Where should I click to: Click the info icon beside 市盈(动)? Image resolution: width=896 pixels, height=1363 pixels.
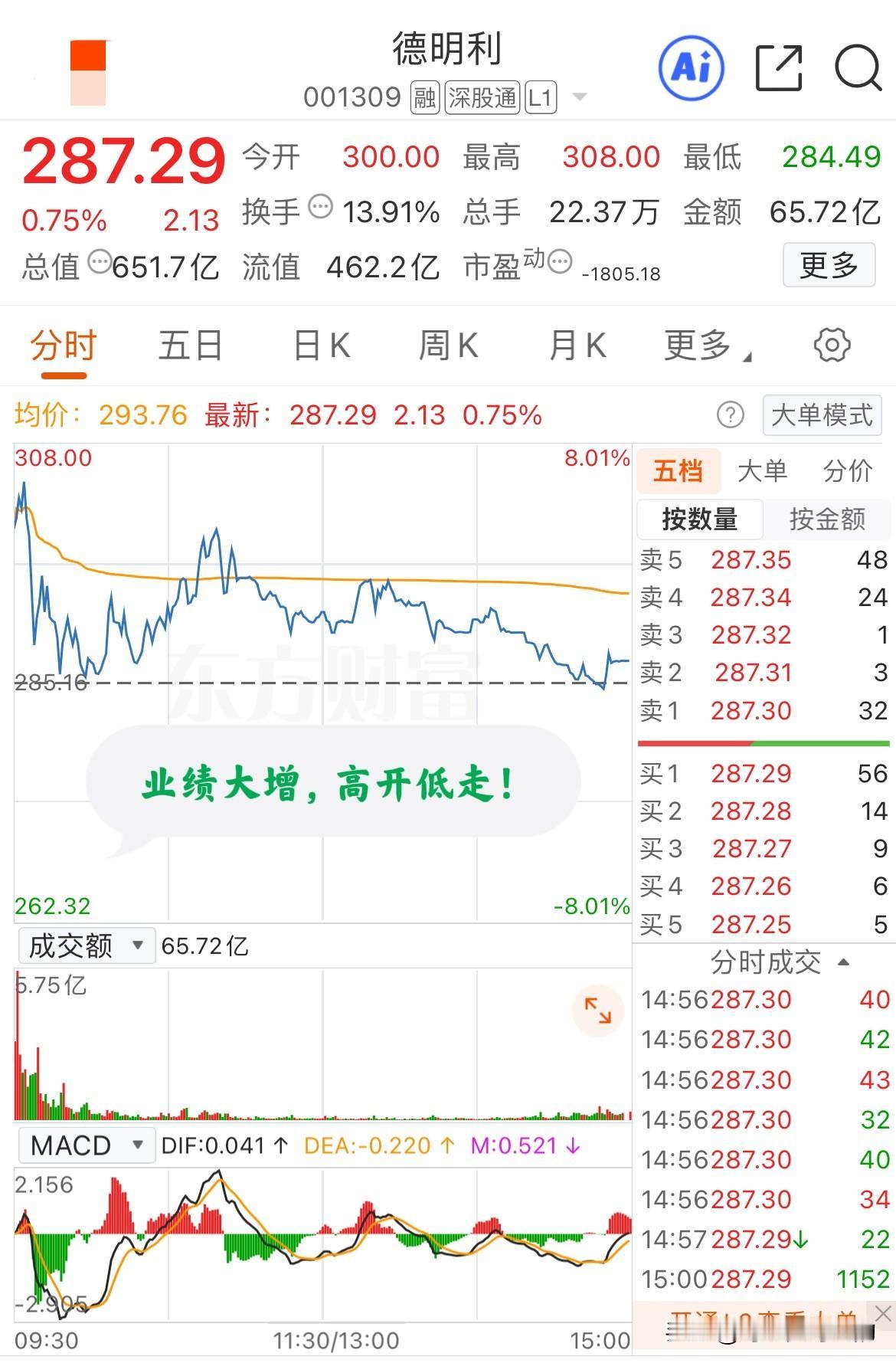pyautogui.click(x=561, y=263)
